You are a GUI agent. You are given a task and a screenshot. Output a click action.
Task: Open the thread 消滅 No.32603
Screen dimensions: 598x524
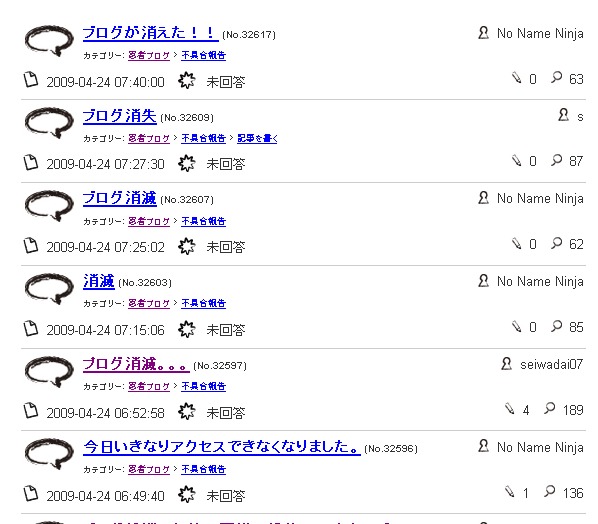(99, 281)
